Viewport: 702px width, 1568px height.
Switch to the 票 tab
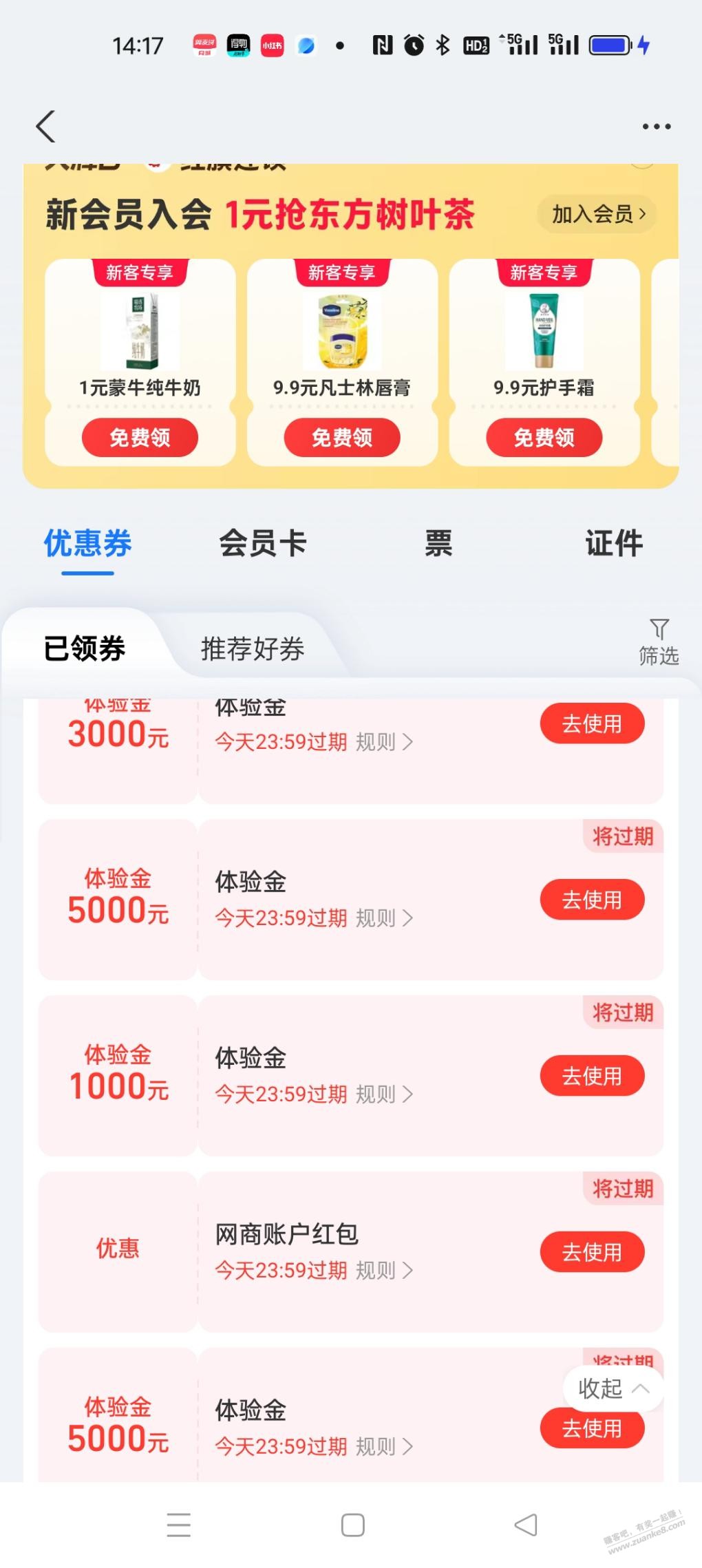[438, 543]
